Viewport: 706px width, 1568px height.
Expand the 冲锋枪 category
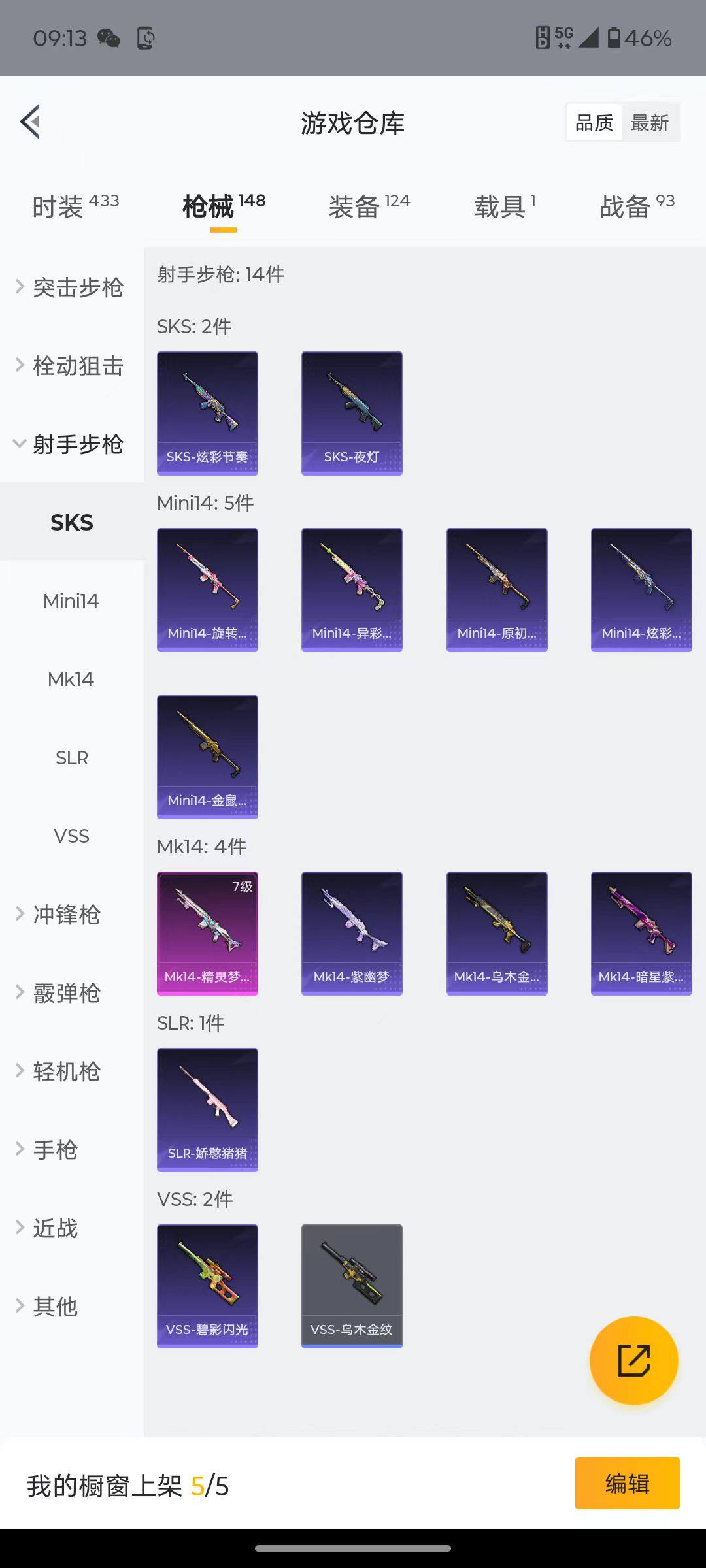point(65,915)
